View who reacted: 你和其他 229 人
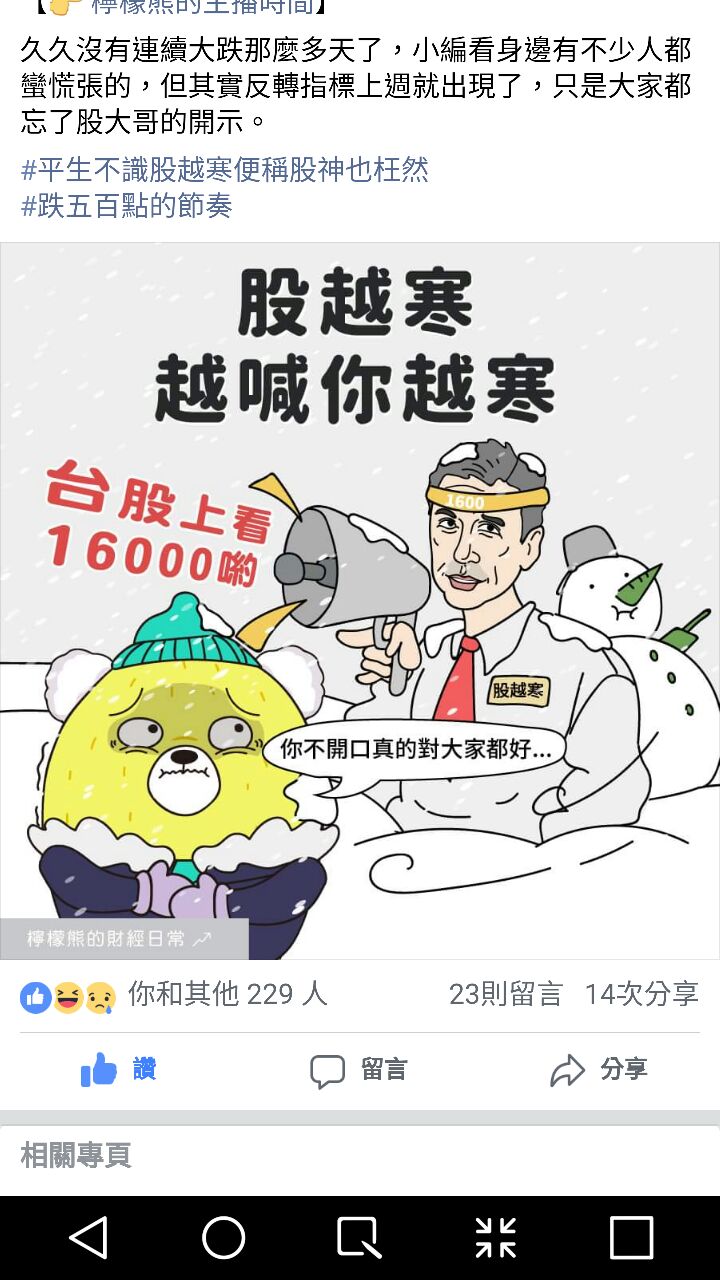Screen dimensions: 720x1280 coord(226,994)
